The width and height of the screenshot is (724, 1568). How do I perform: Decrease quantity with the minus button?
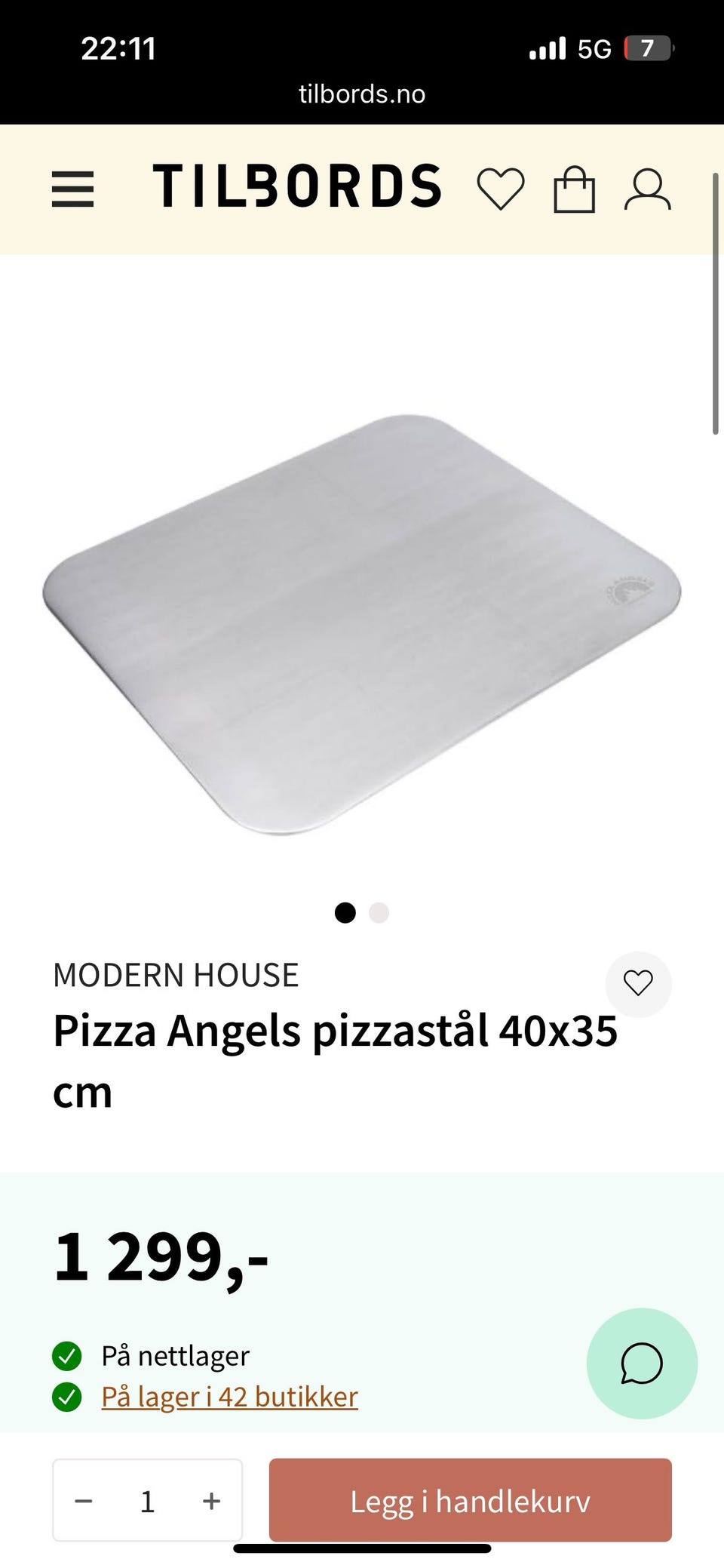coord(84,1501)
